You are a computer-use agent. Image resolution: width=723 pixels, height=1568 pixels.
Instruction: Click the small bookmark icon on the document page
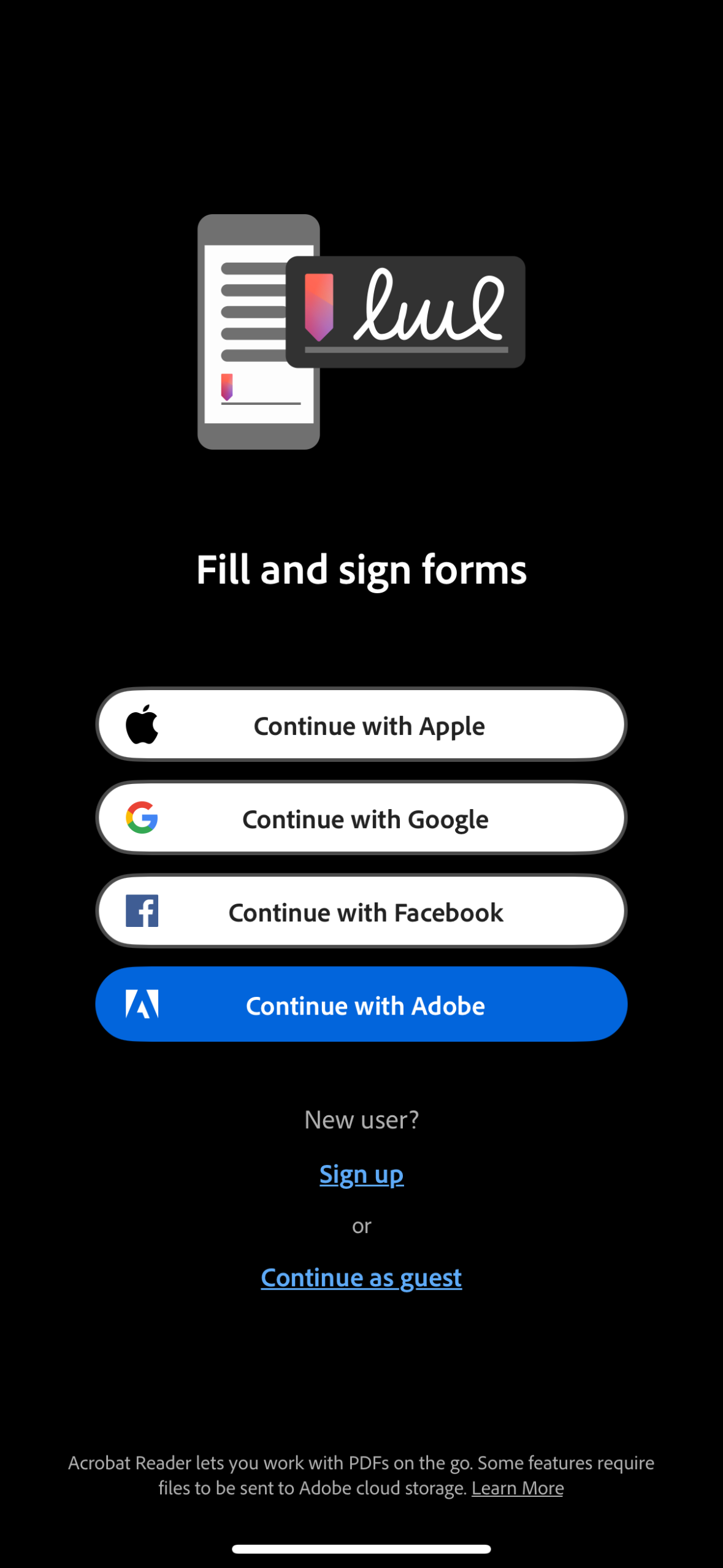[x=227, y=385]
